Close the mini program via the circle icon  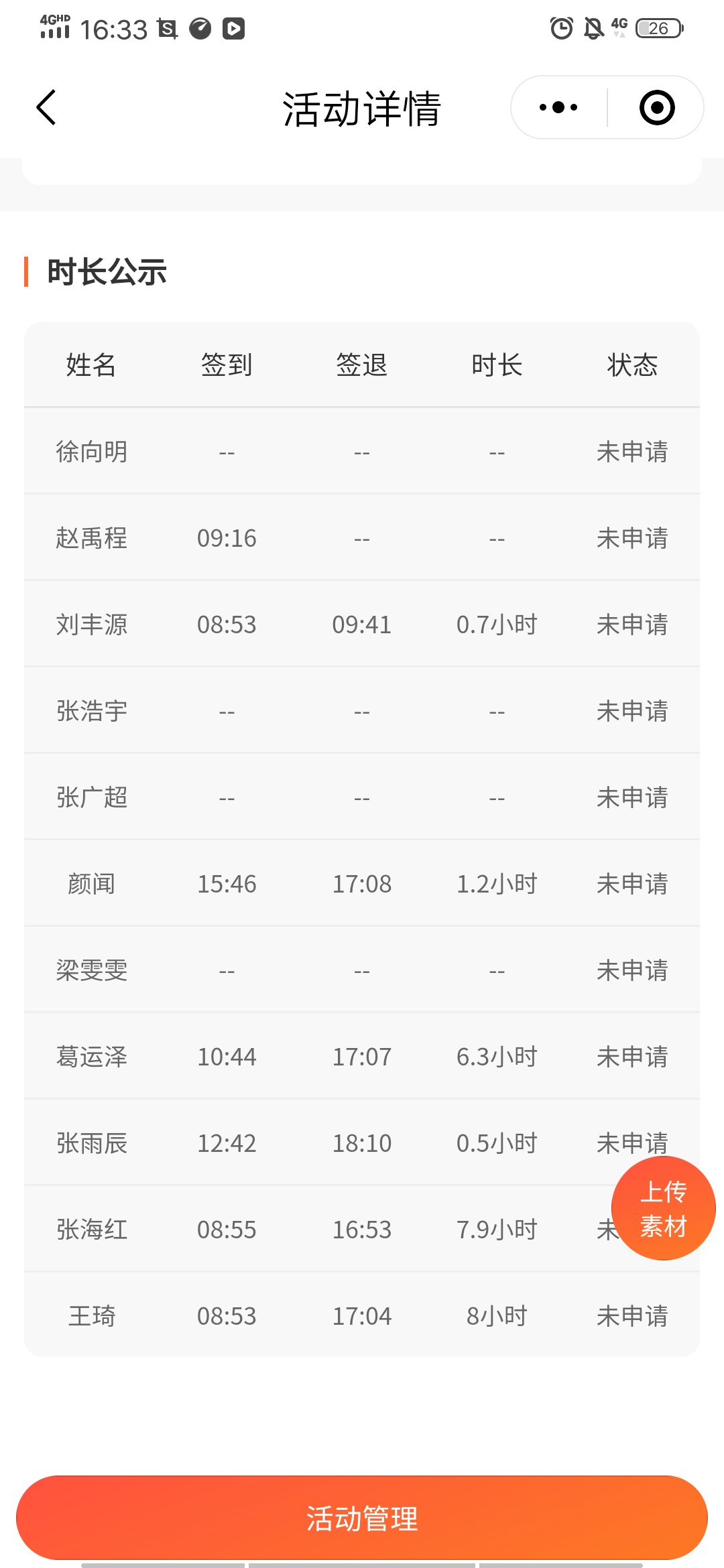point(656,107)
